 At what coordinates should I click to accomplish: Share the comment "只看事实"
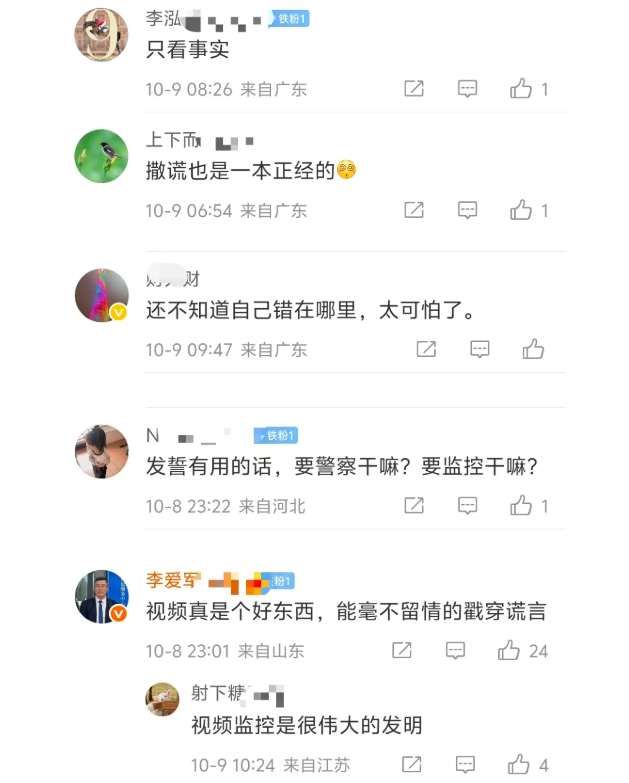click(x=414, y=89)
